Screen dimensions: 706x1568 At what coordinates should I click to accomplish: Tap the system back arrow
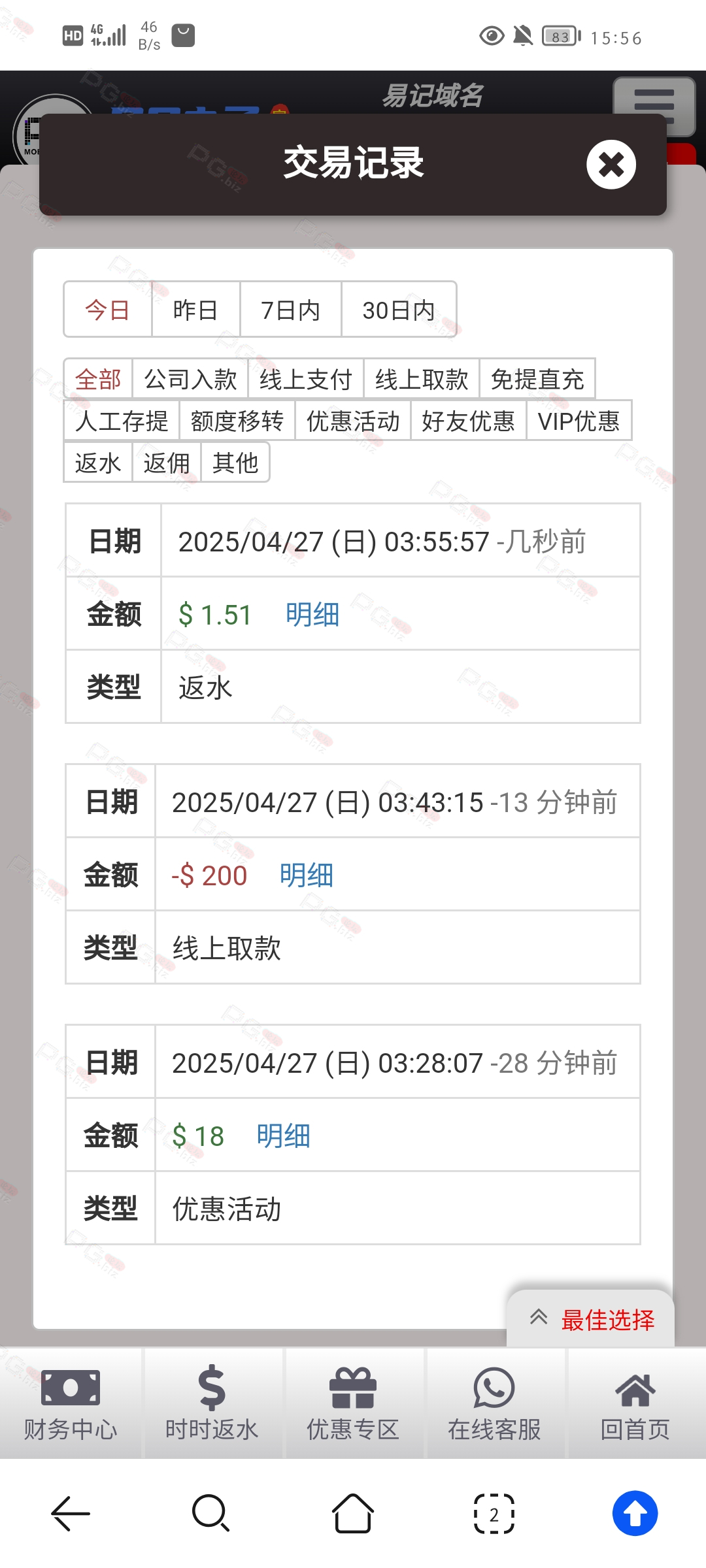(71, 1513)
